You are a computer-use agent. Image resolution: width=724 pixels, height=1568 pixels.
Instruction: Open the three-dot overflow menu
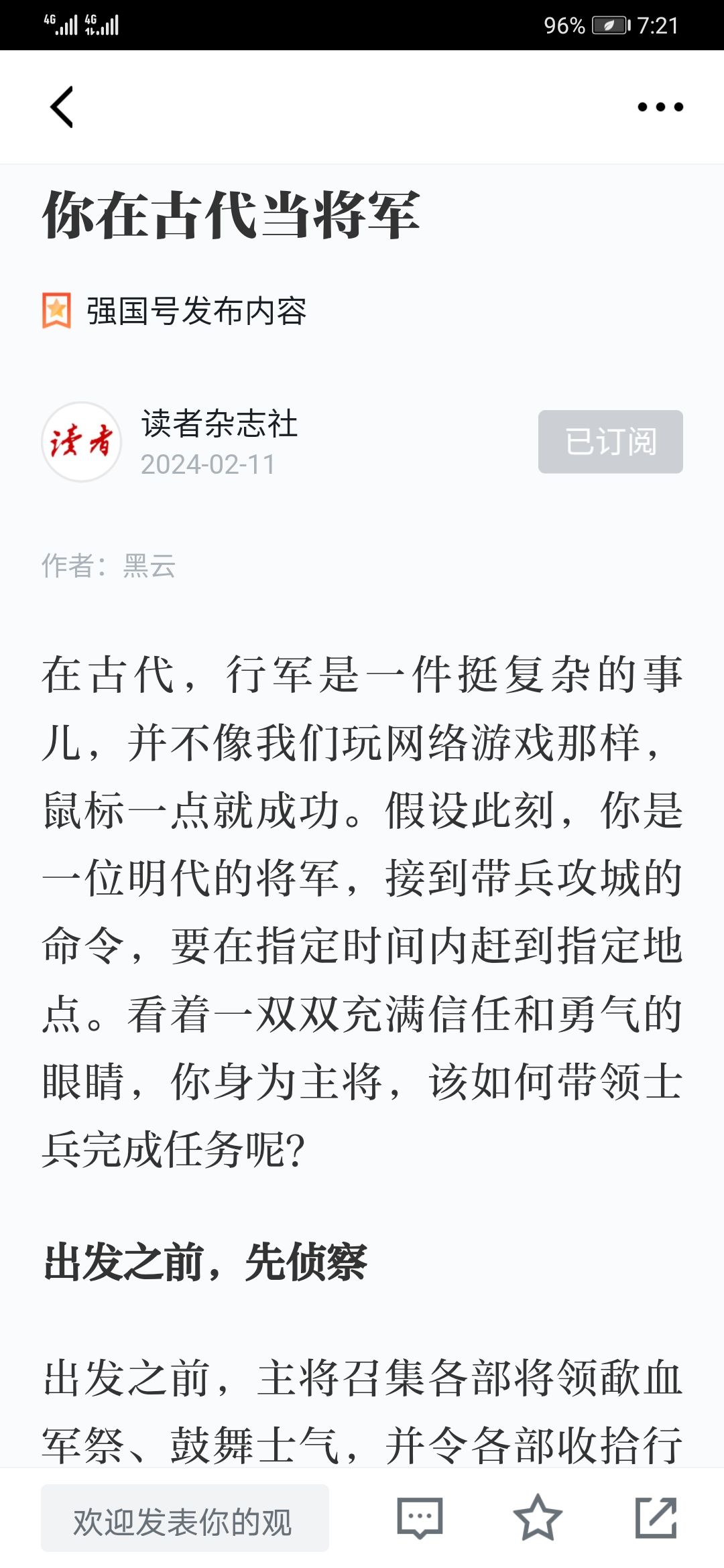660,107
